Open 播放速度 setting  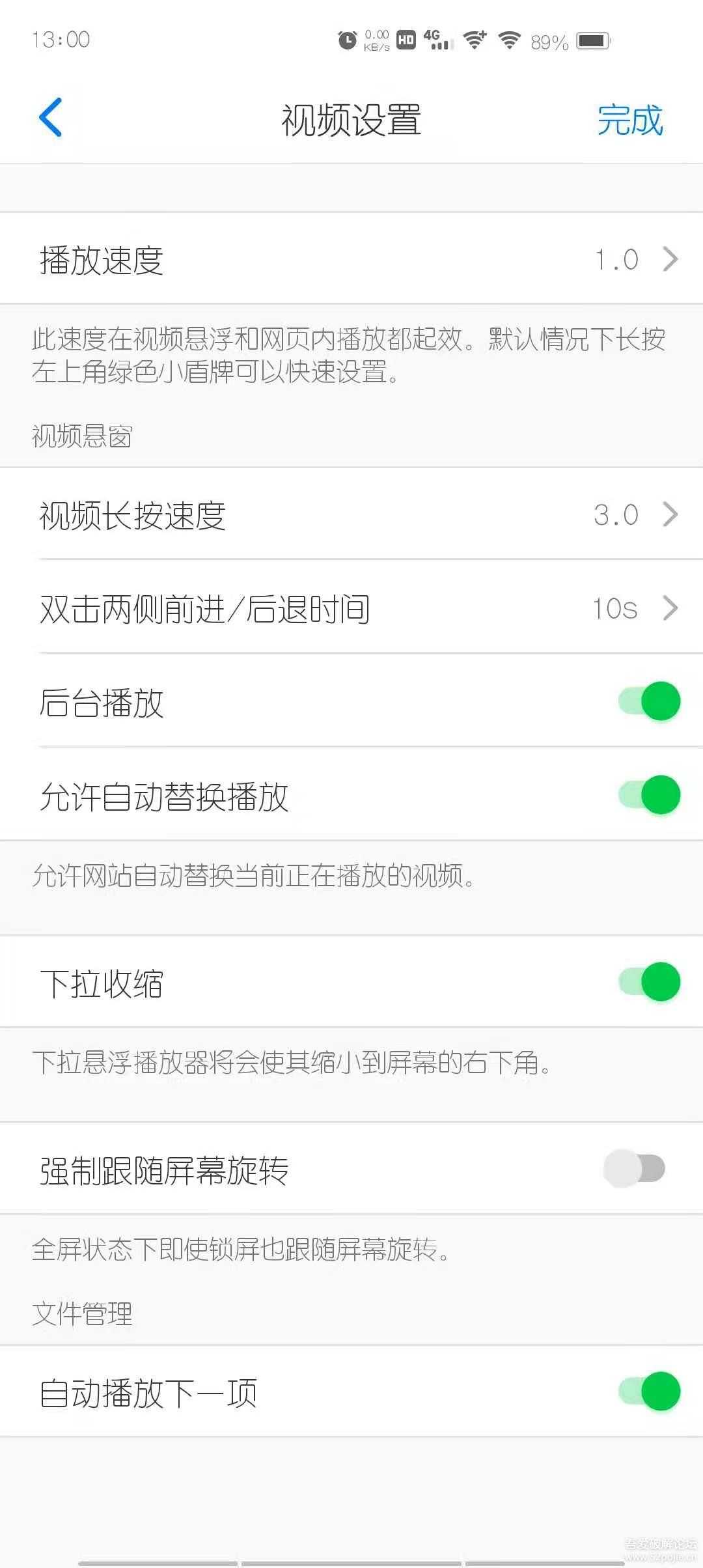pyautogui.click(x=351, y=259)
